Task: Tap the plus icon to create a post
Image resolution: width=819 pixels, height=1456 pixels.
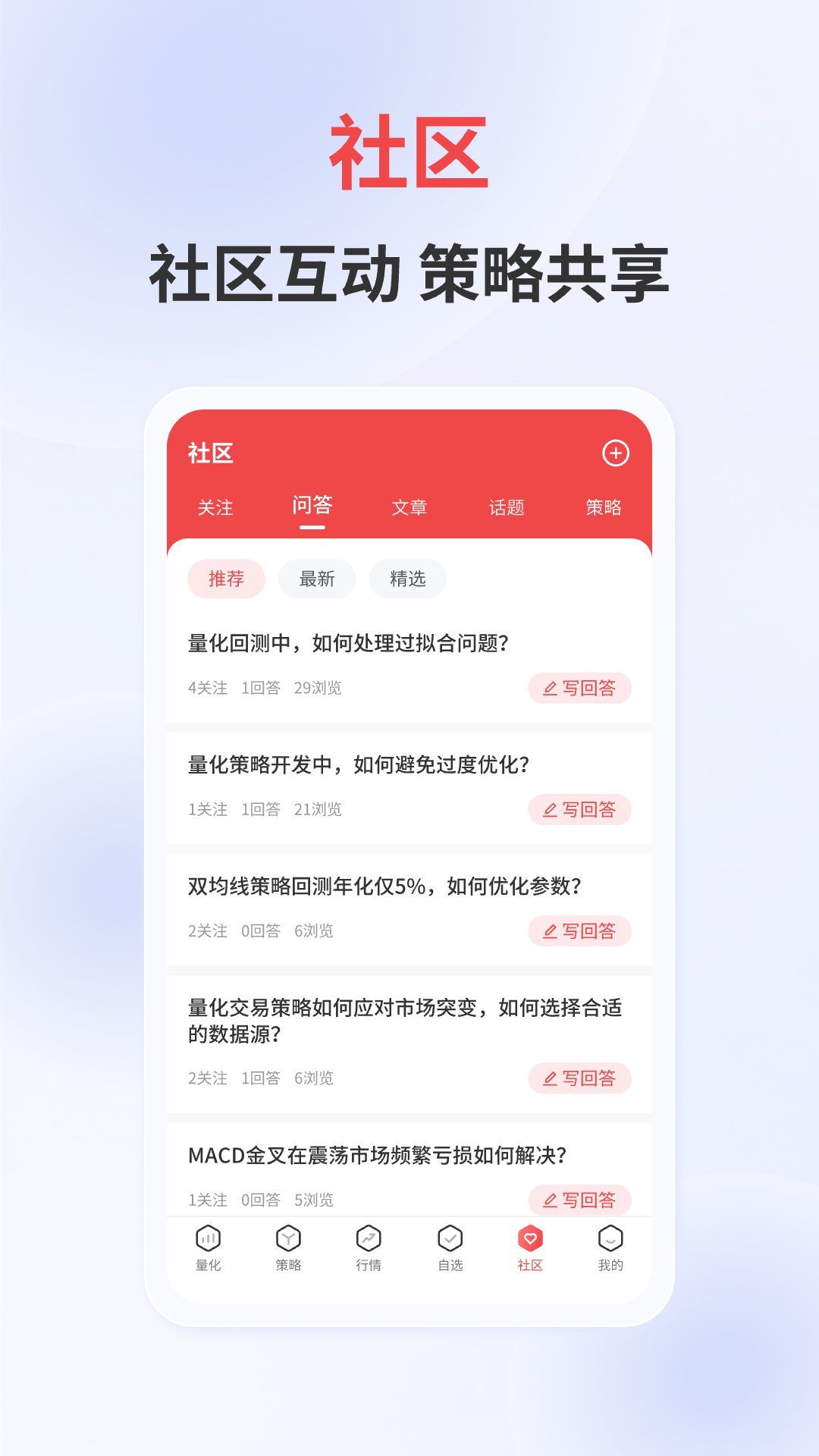Action: click(617, 454)
